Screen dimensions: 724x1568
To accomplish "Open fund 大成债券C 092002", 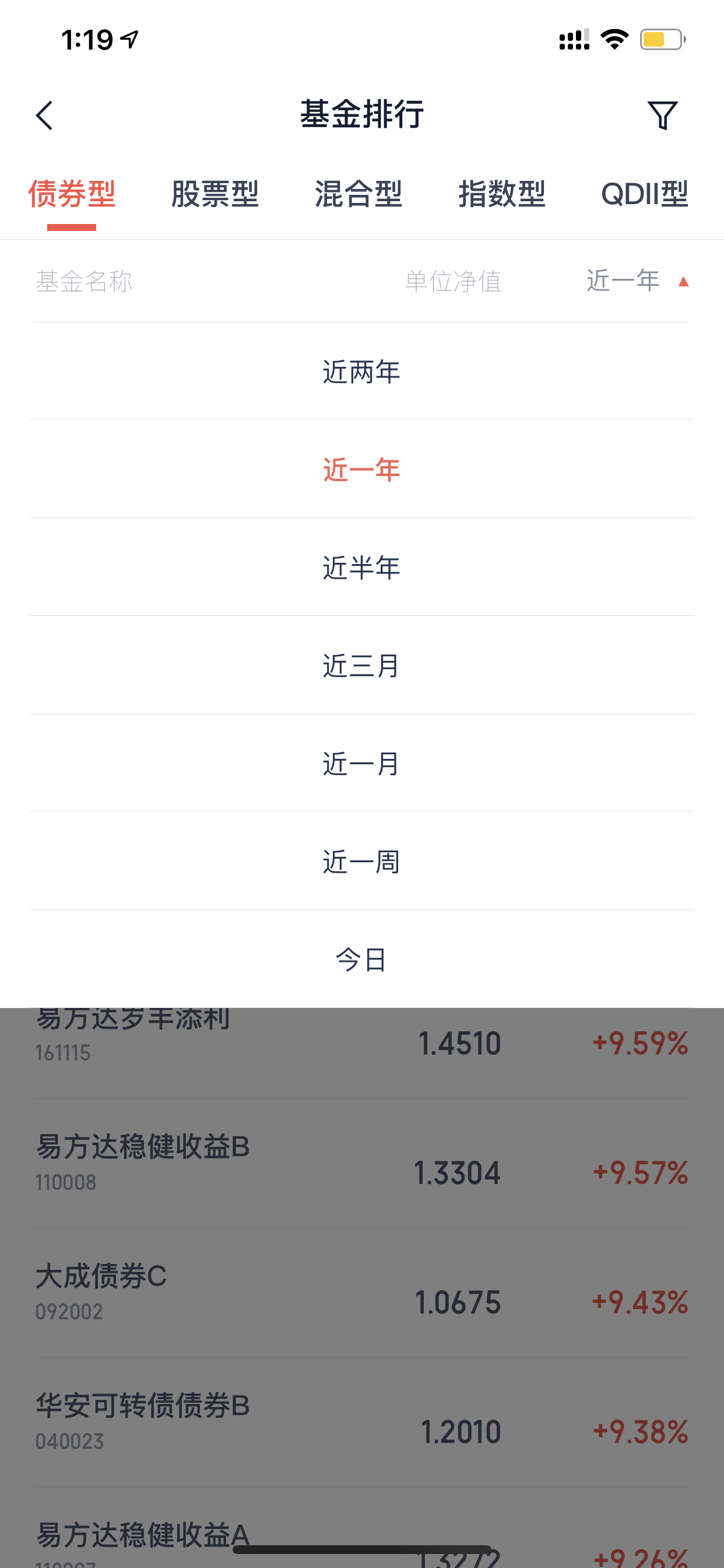I will tap(362, 1293).
